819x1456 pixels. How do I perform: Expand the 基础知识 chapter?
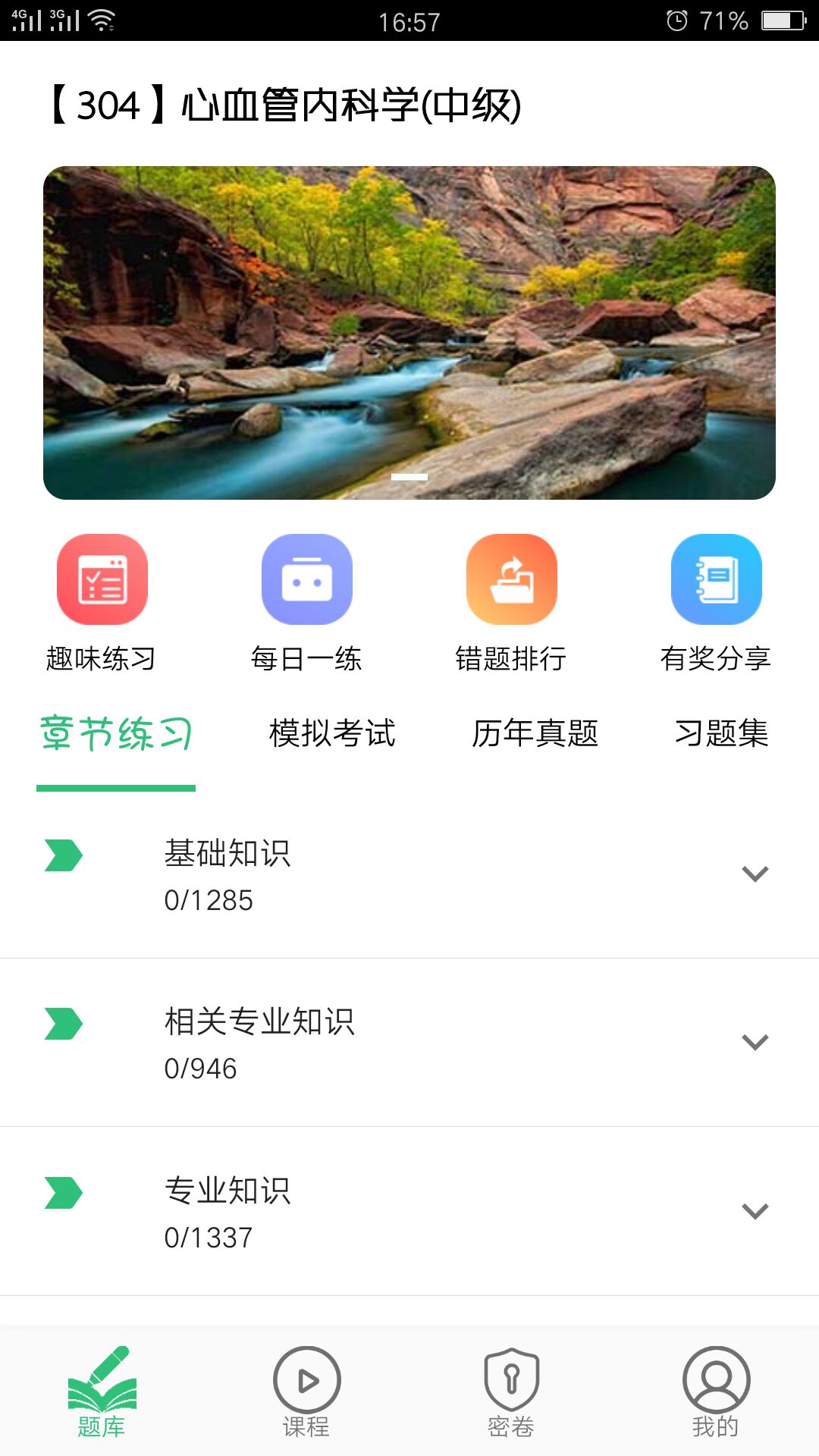[755, 874]
